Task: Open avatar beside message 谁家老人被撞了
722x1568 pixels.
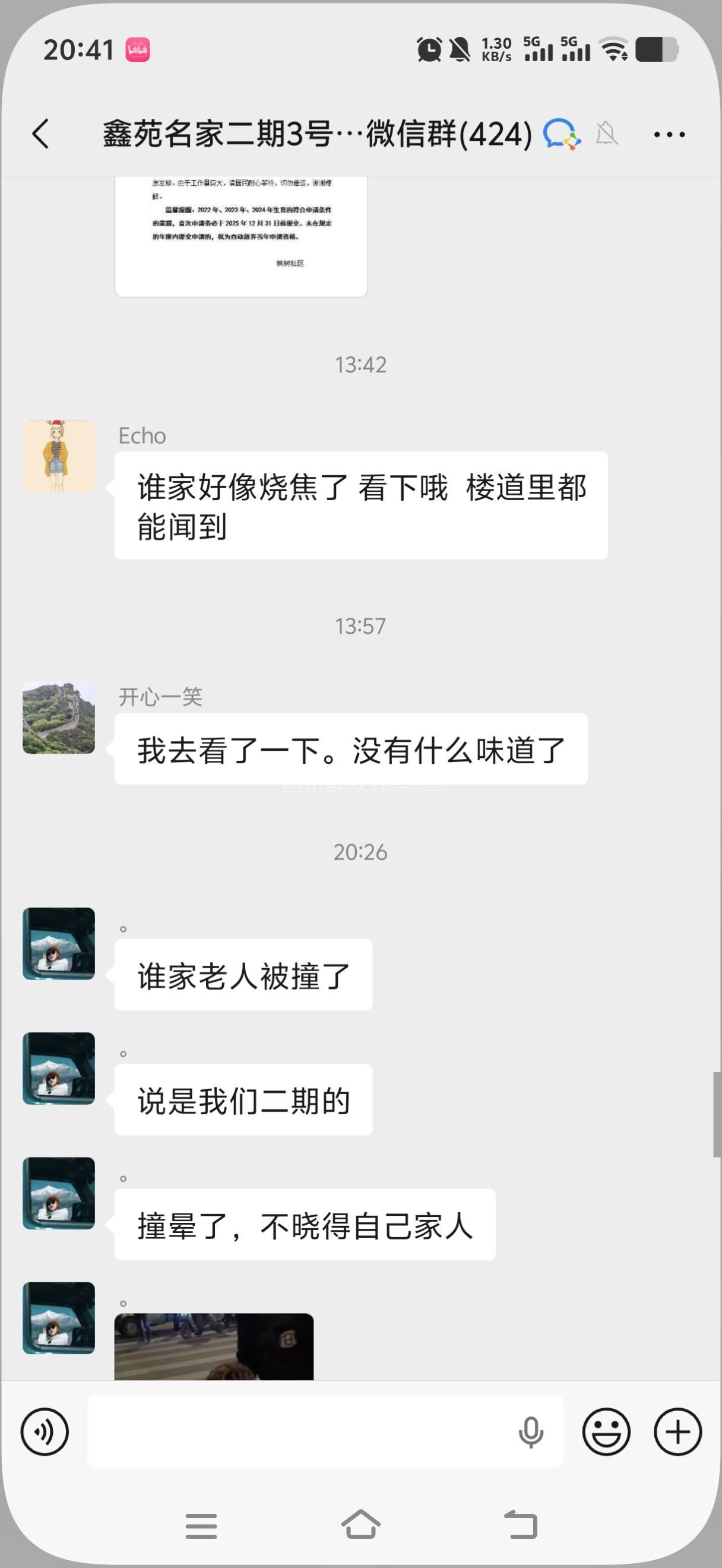Action: [59, 944]
